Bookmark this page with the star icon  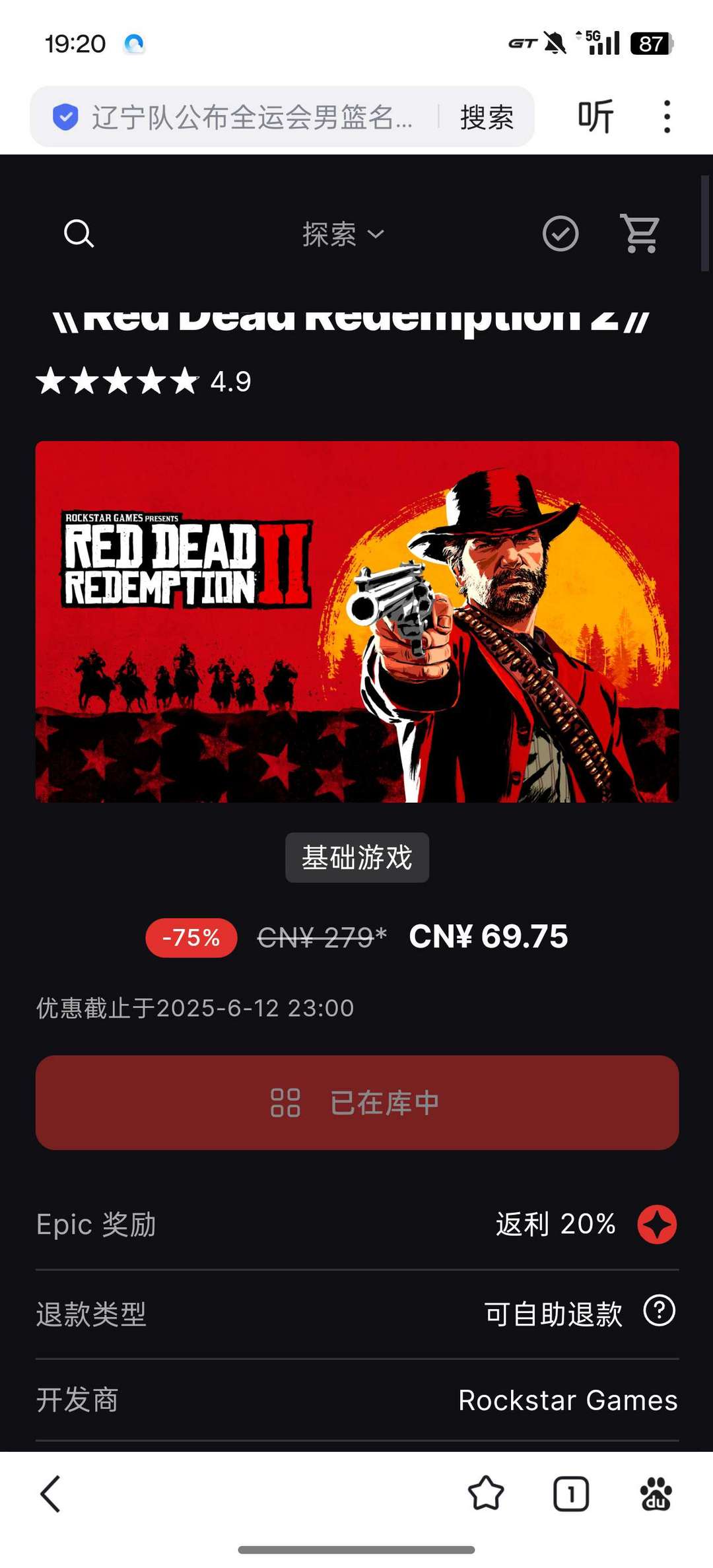pos(486,1493)
